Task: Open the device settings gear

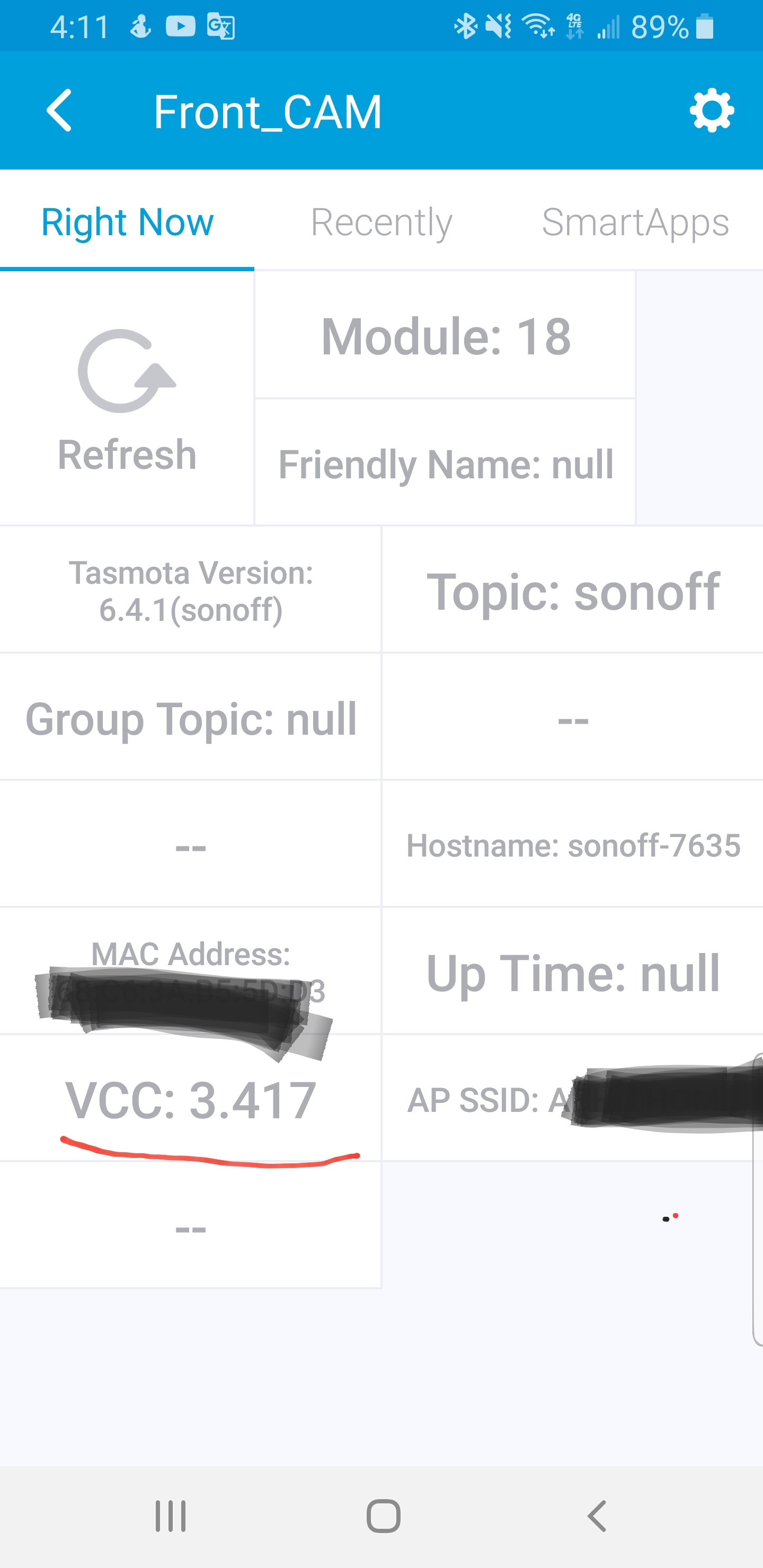Action: click(x=711, y=111)
